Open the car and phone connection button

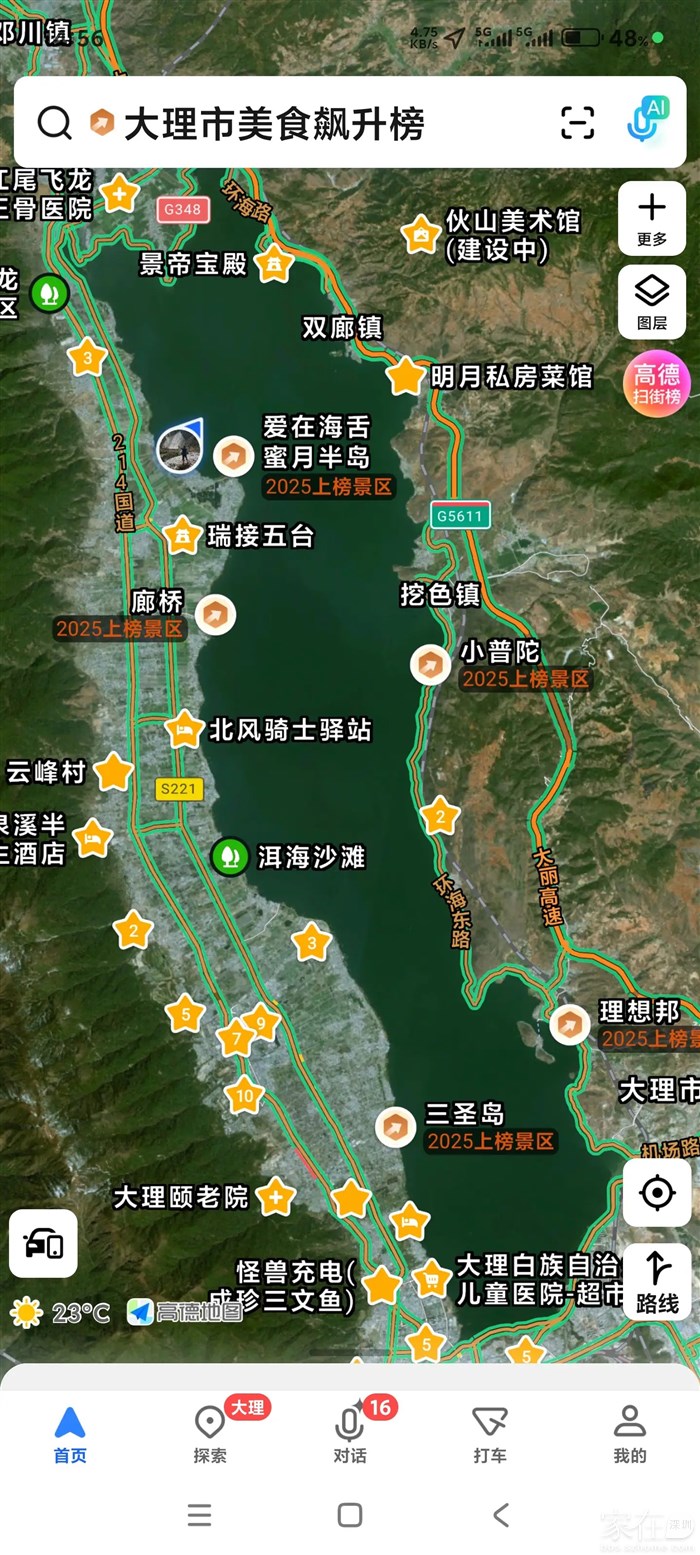tap(43, 1243)
